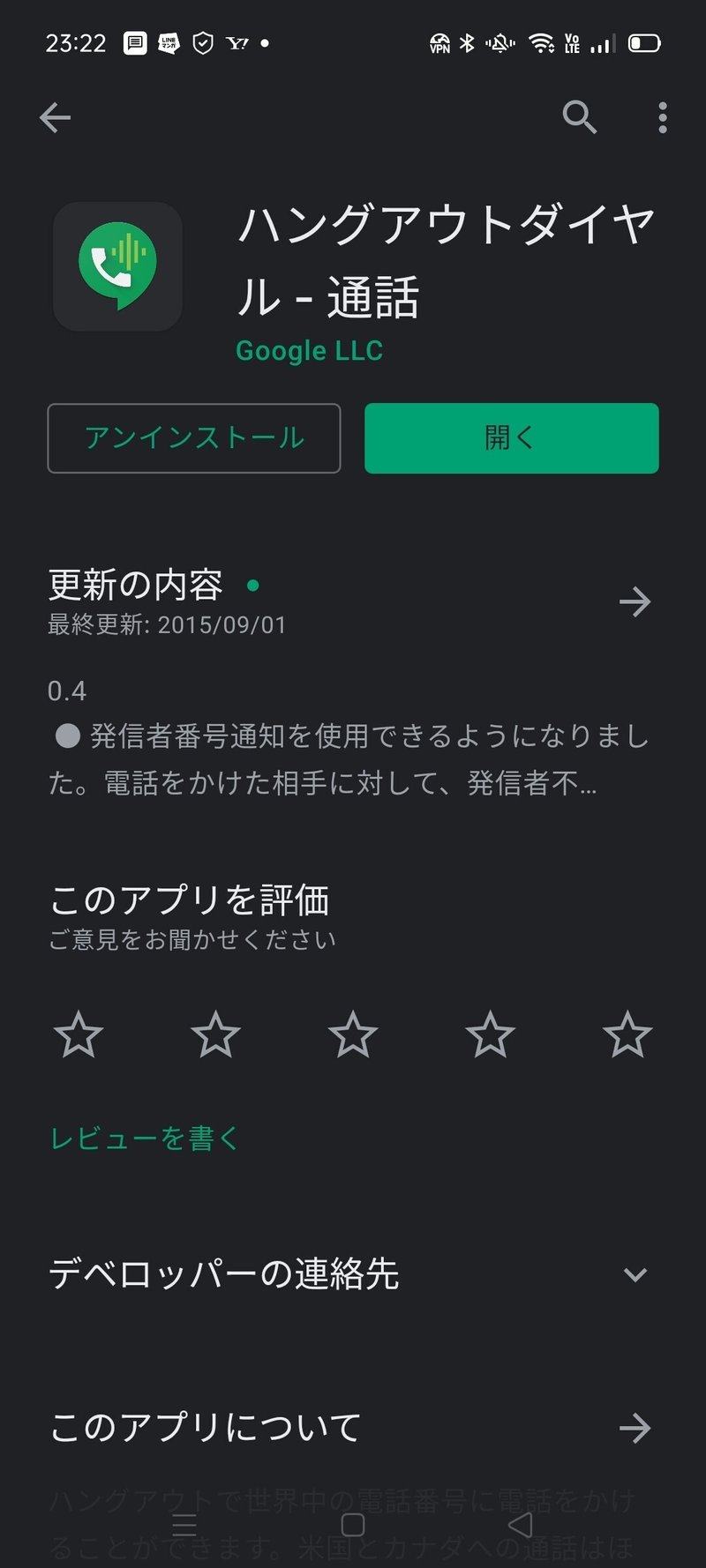Open the search magnifier icon
Image resolution: width=706 pixels, height=1568 pixels.
(x=580, y=116)
